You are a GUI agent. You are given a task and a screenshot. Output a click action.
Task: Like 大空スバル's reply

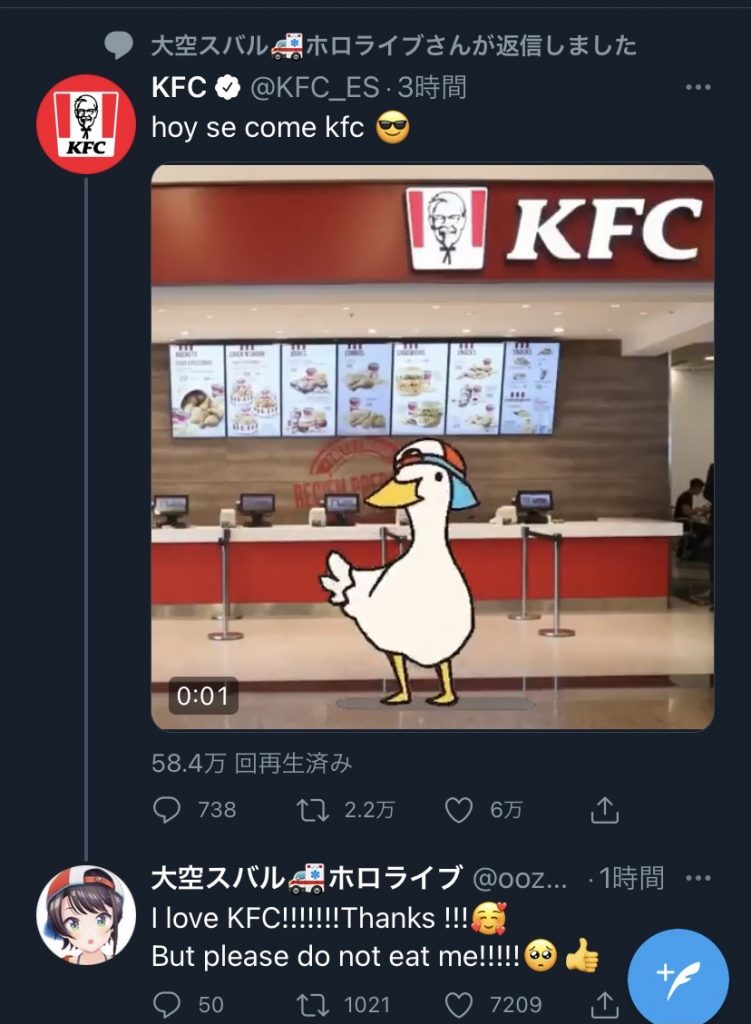459,1004
